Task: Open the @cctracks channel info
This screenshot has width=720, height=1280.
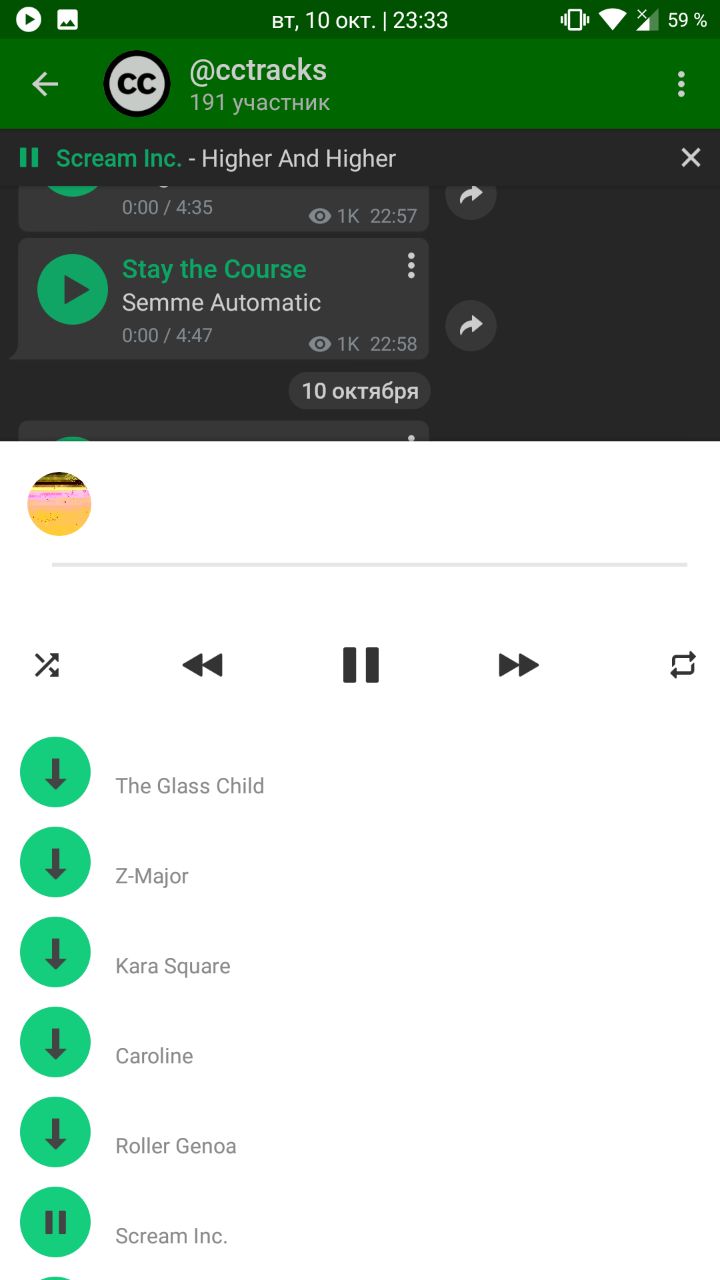Action: [x=258, y=84]
